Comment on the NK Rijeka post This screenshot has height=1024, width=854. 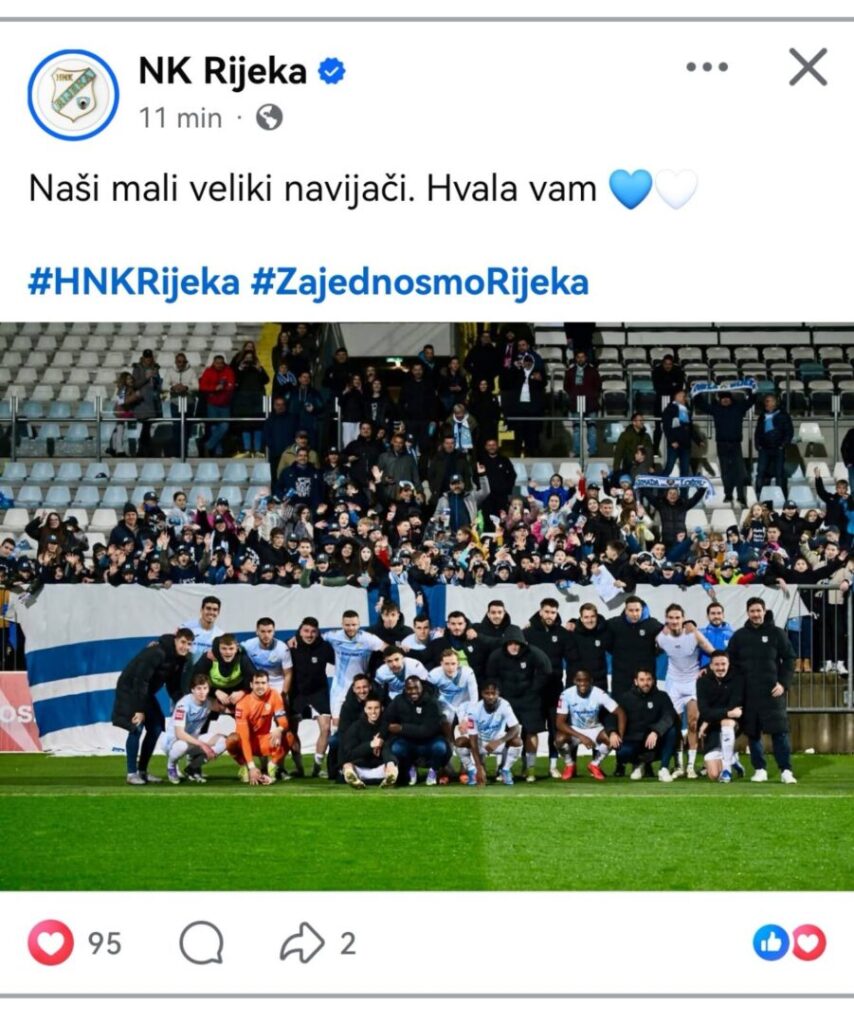(201, 942)
